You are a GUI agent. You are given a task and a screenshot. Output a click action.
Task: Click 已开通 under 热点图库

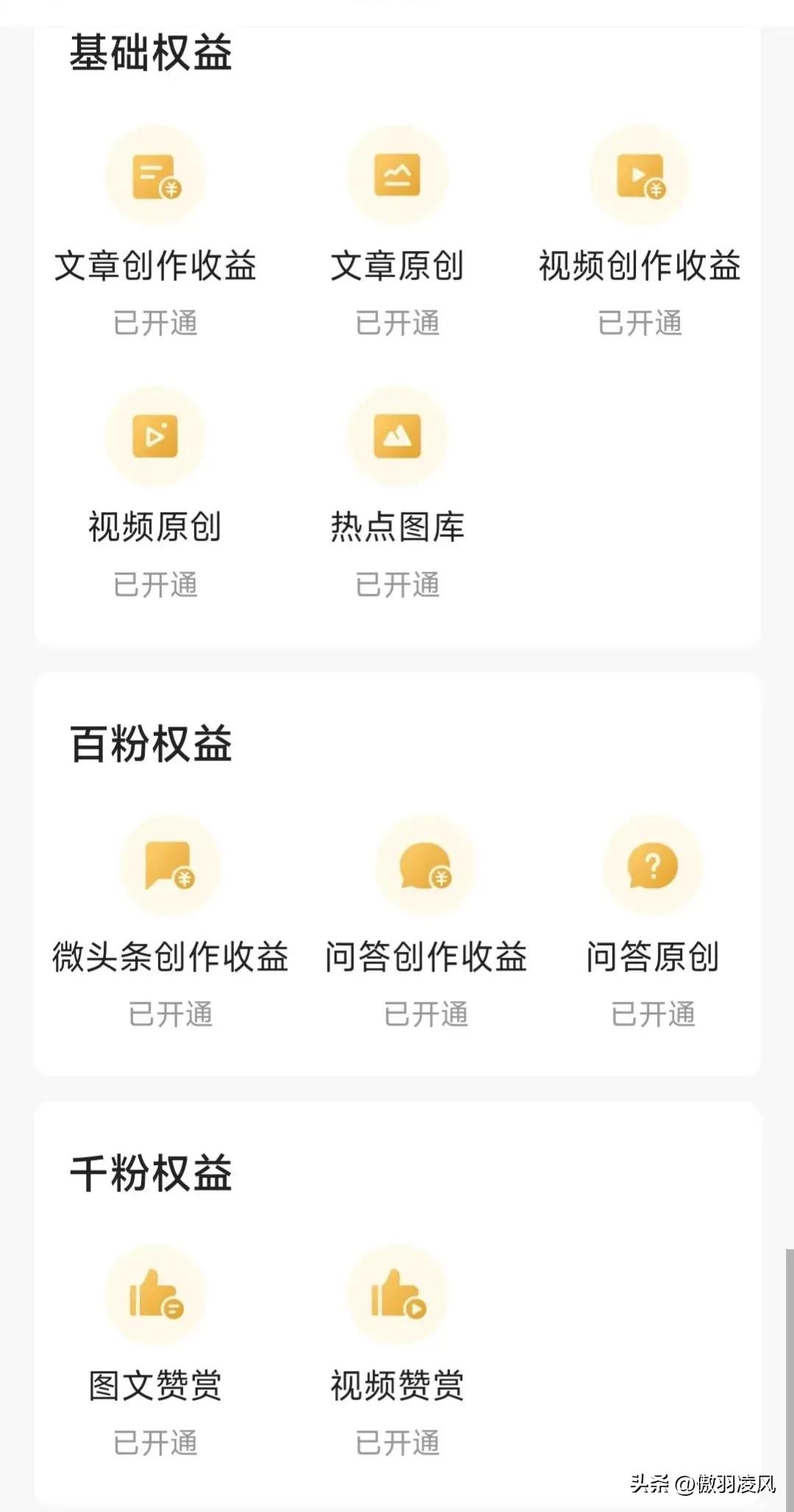pyautogui.click(x=397, y=585)
